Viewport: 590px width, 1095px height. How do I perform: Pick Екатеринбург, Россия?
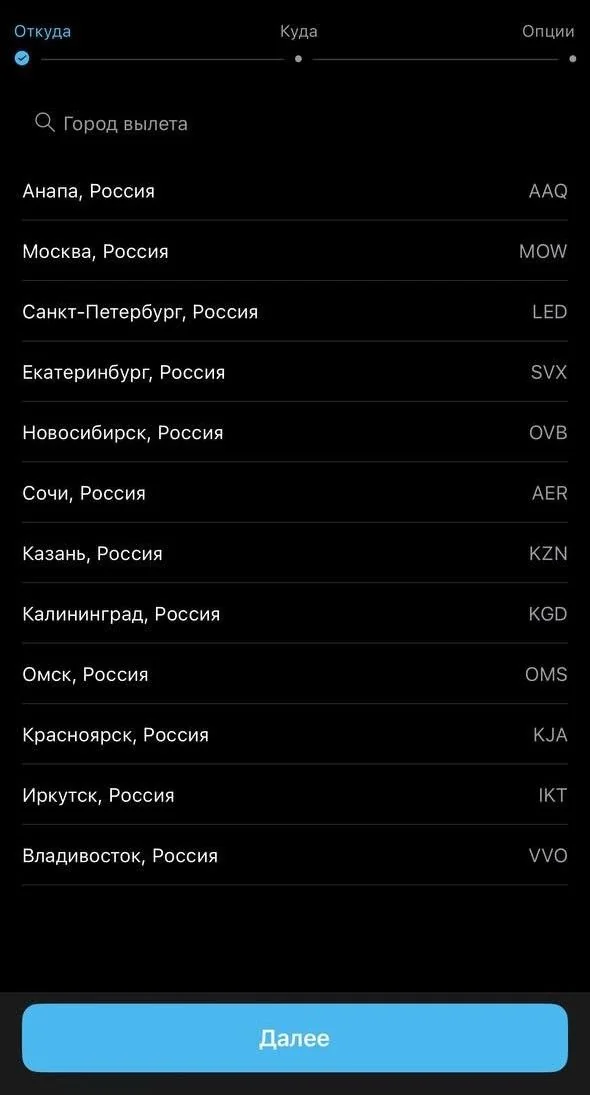[x=295, y=372]
